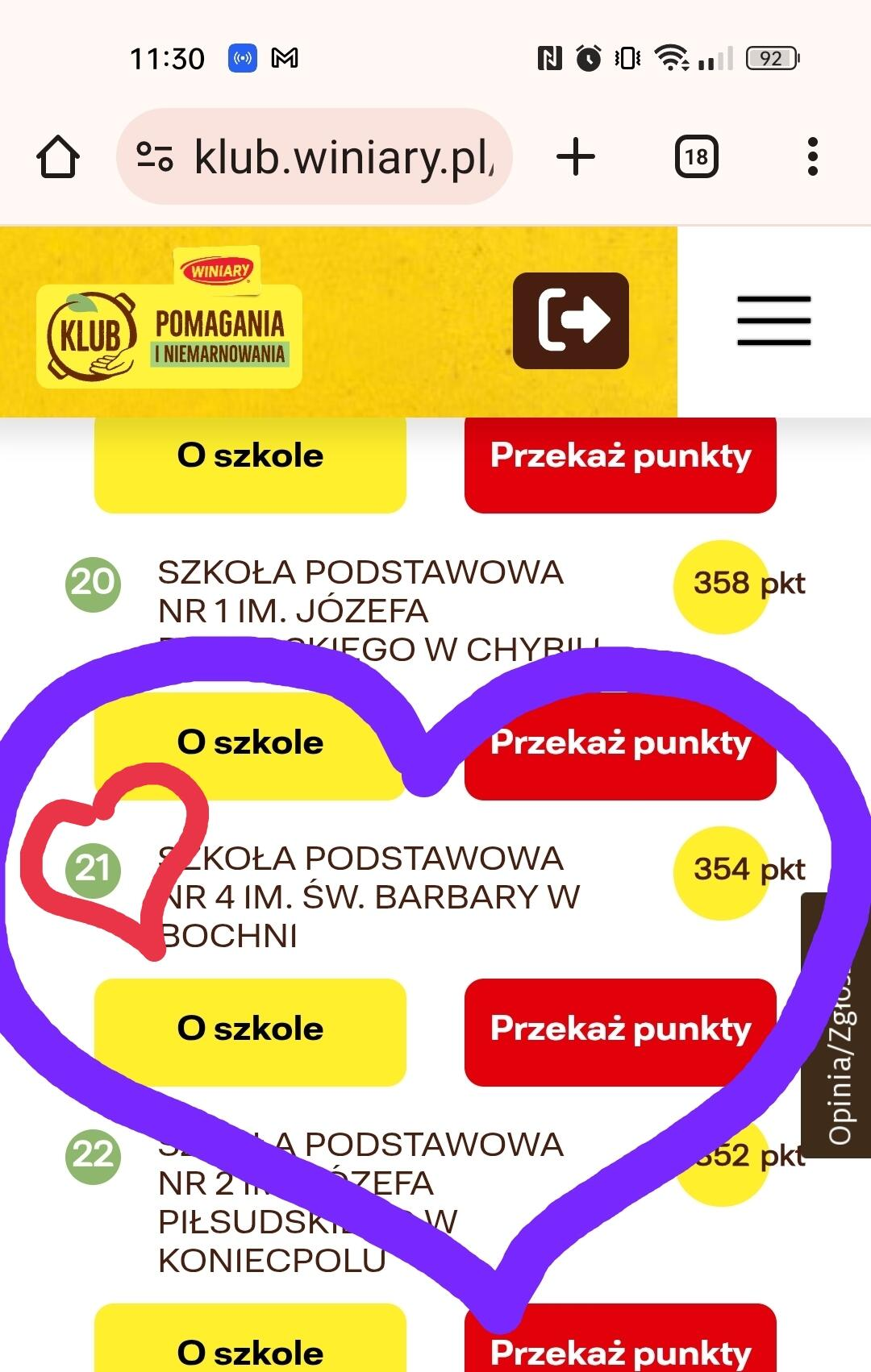Open the tab switcher showing 18 tabs

tap(696, 156)
